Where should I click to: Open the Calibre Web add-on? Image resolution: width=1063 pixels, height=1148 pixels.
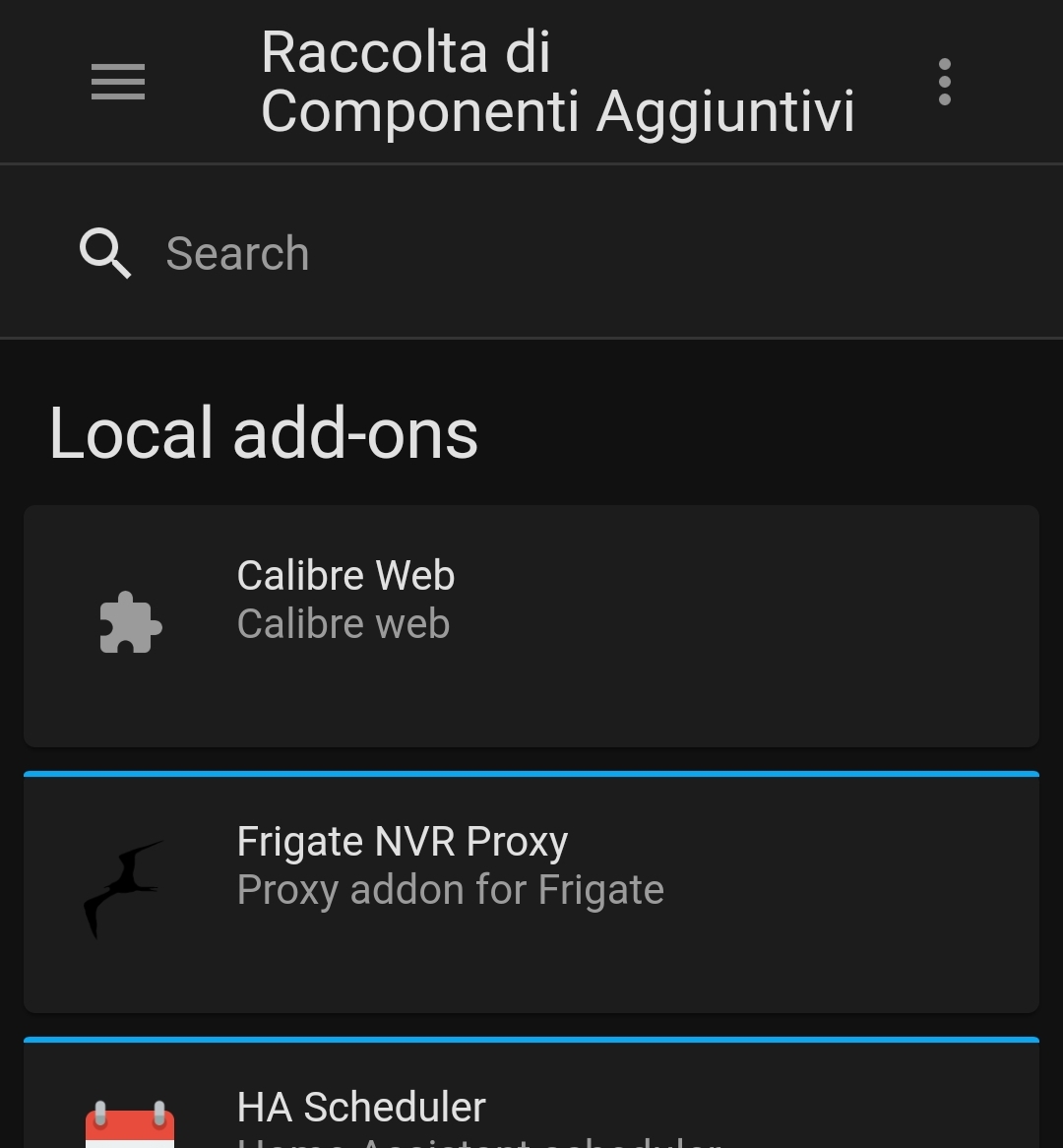[x=531, y=625]
